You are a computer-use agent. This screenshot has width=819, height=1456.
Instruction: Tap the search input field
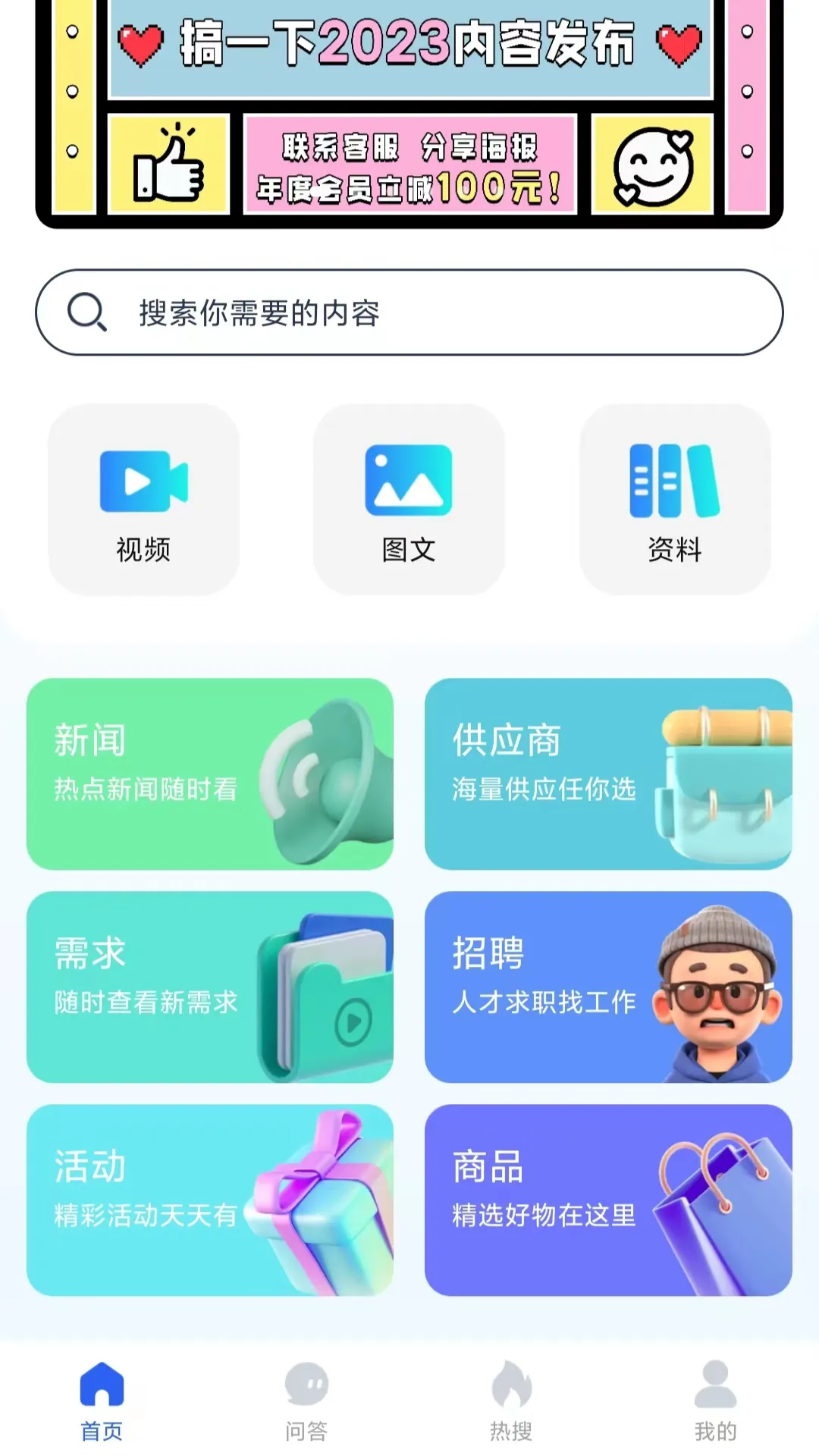point(409,311)
